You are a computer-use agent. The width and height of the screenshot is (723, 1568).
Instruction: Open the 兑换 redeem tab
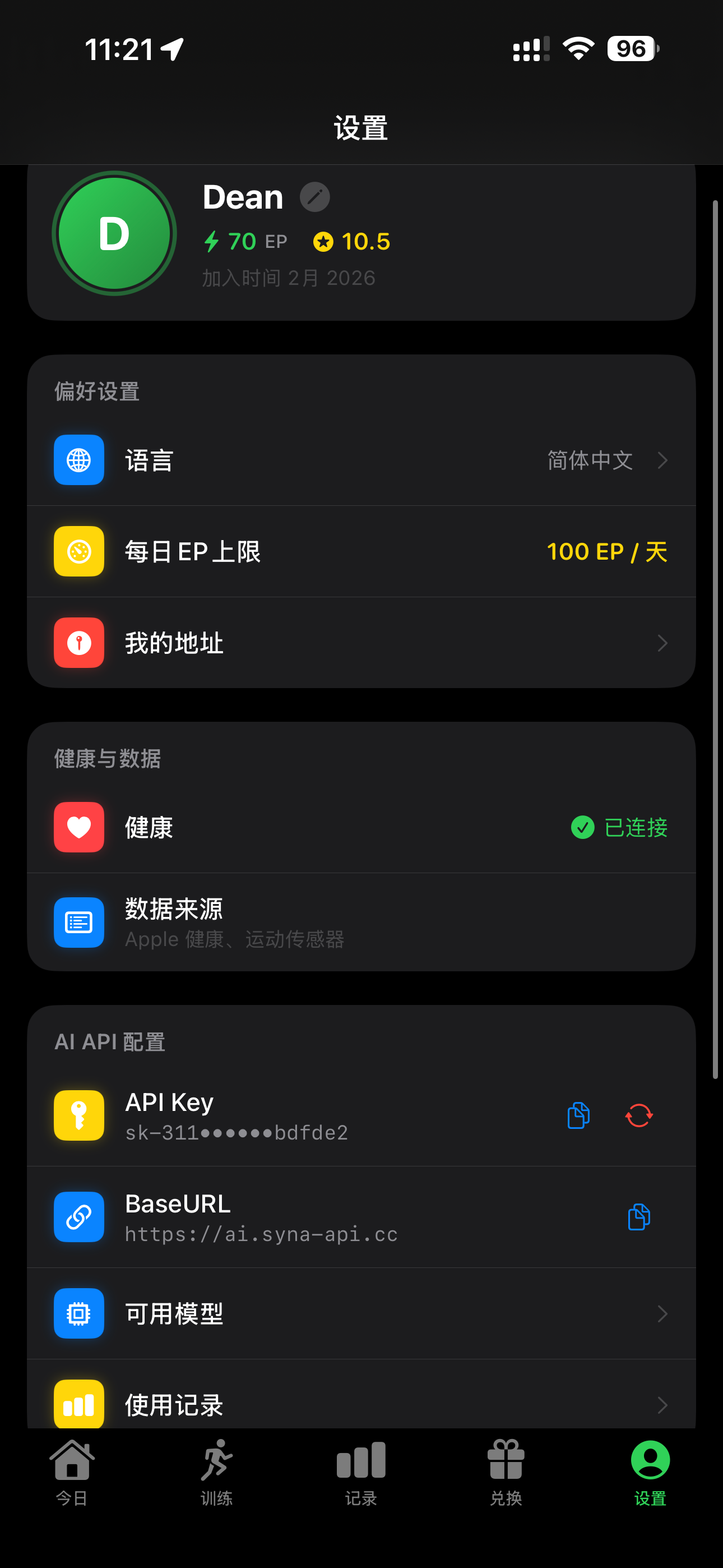click(506, 1472)
